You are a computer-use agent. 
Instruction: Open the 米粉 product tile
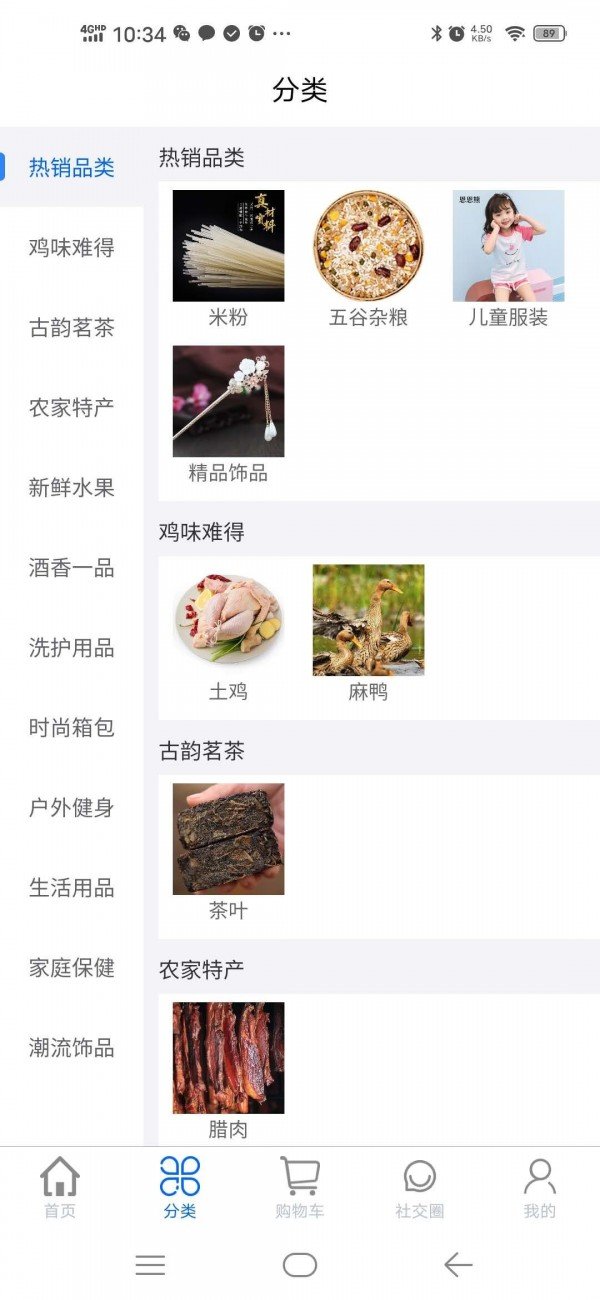click(228, 258)
